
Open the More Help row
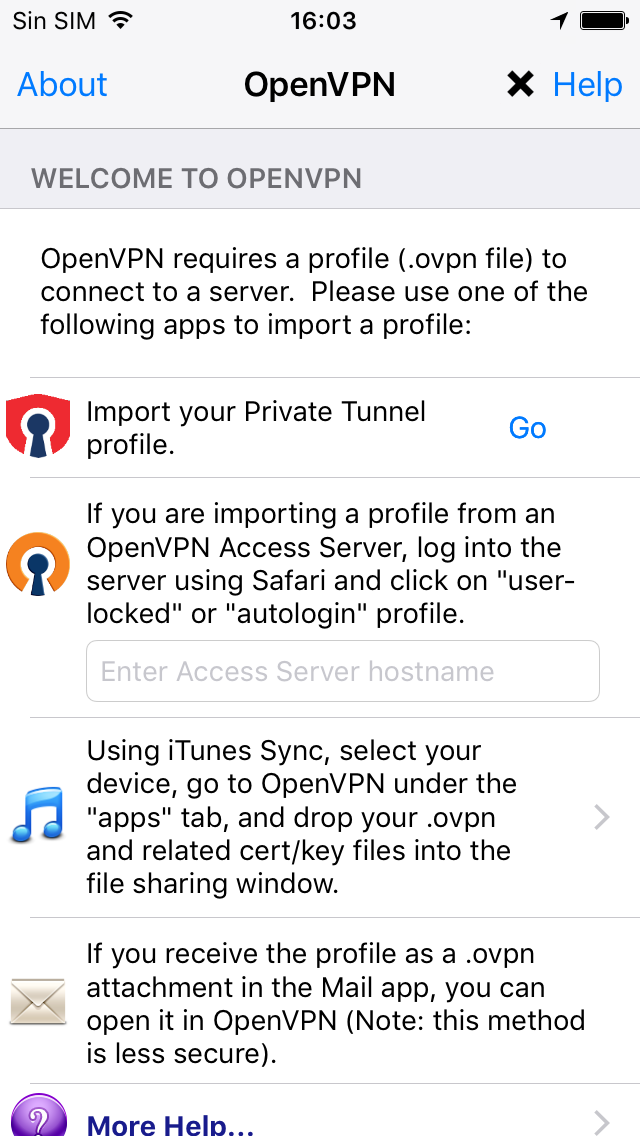[x=320, y=1120]
